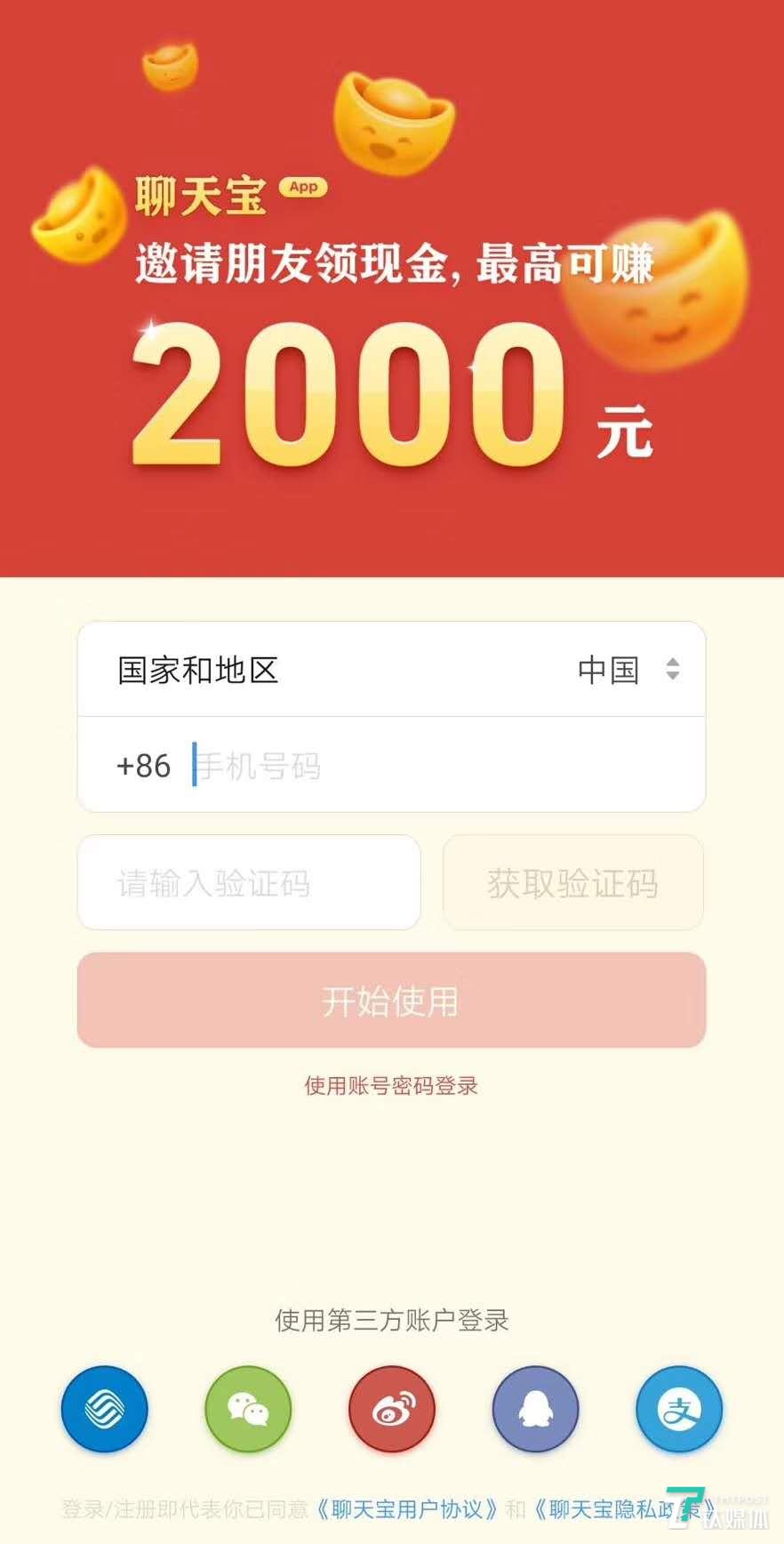The image size is (784, 1544).
Task: Select the 请输入验证码 input box
Action: coord(249,883)
